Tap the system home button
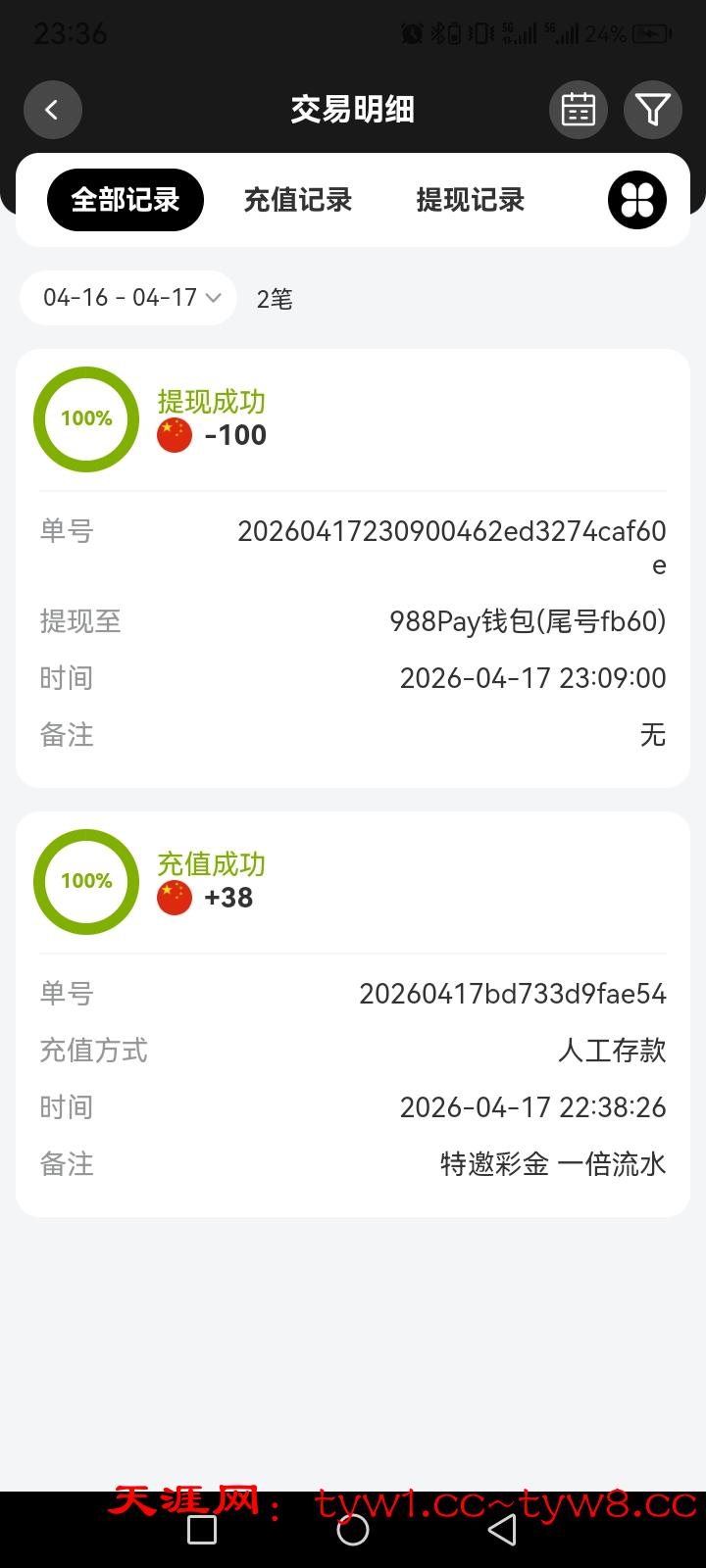Viewport: 706px width, 1568px height. pyautogui.click(x=353, y=1530)
